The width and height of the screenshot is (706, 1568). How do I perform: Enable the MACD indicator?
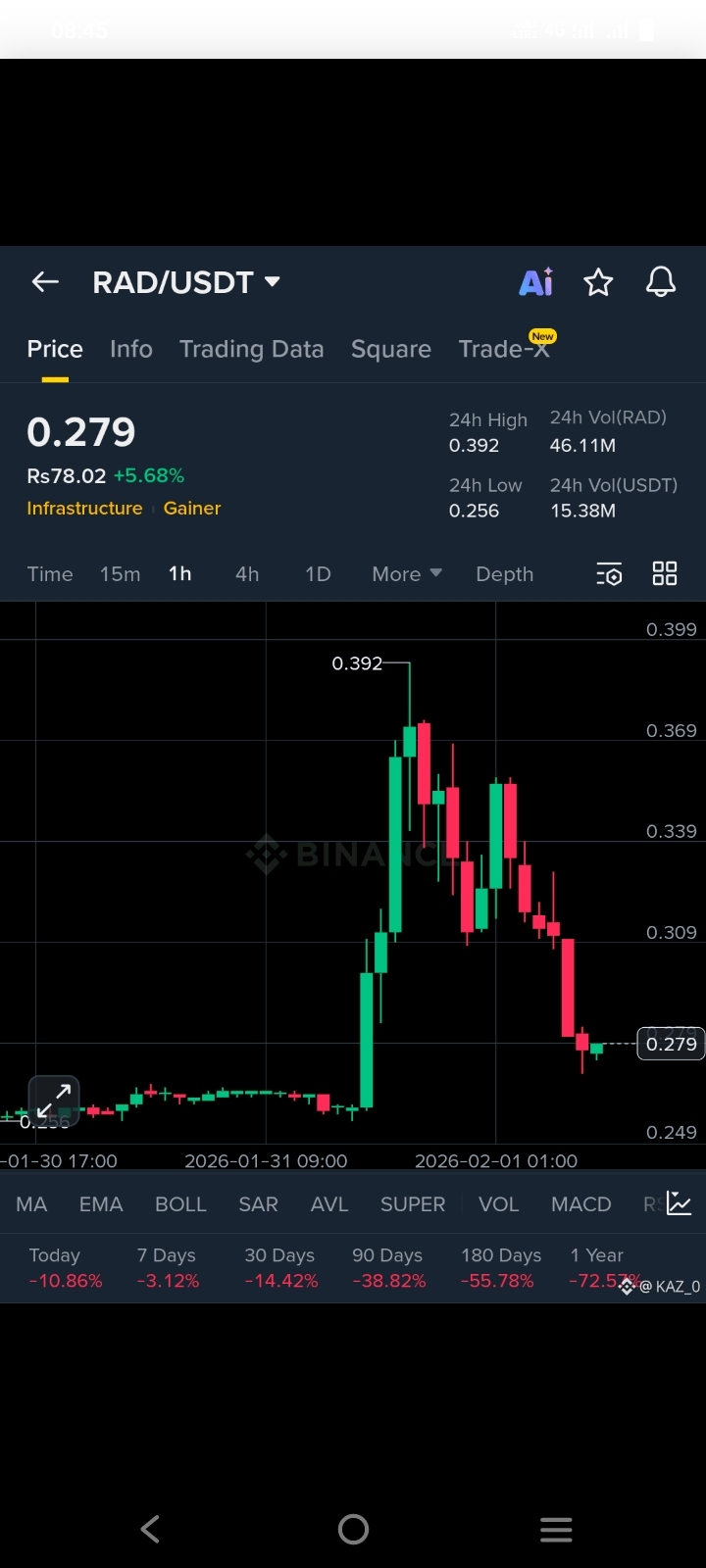(581, 1204)
